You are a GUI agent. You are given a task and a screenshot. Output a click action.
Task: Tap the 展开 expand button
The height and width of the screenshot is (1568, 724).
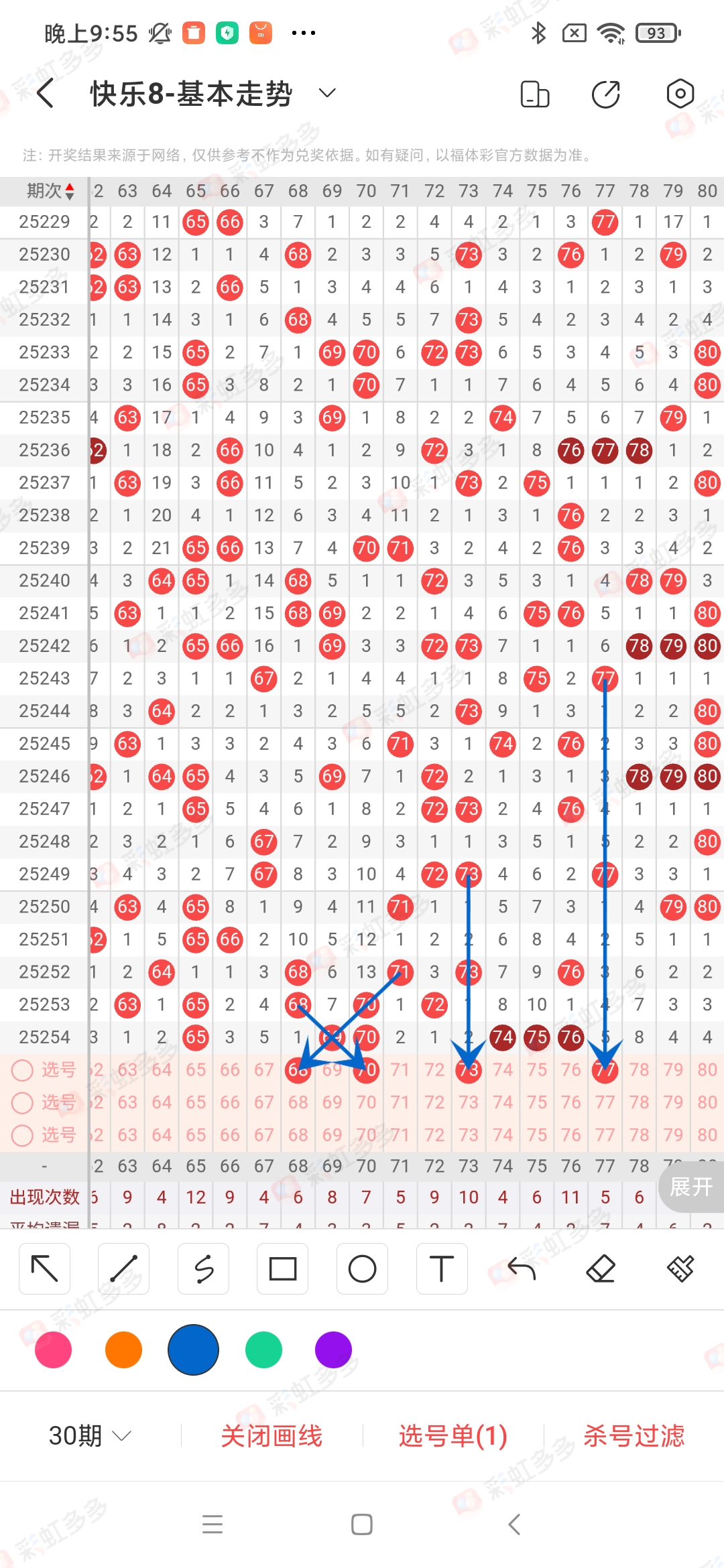point(691,1187)
